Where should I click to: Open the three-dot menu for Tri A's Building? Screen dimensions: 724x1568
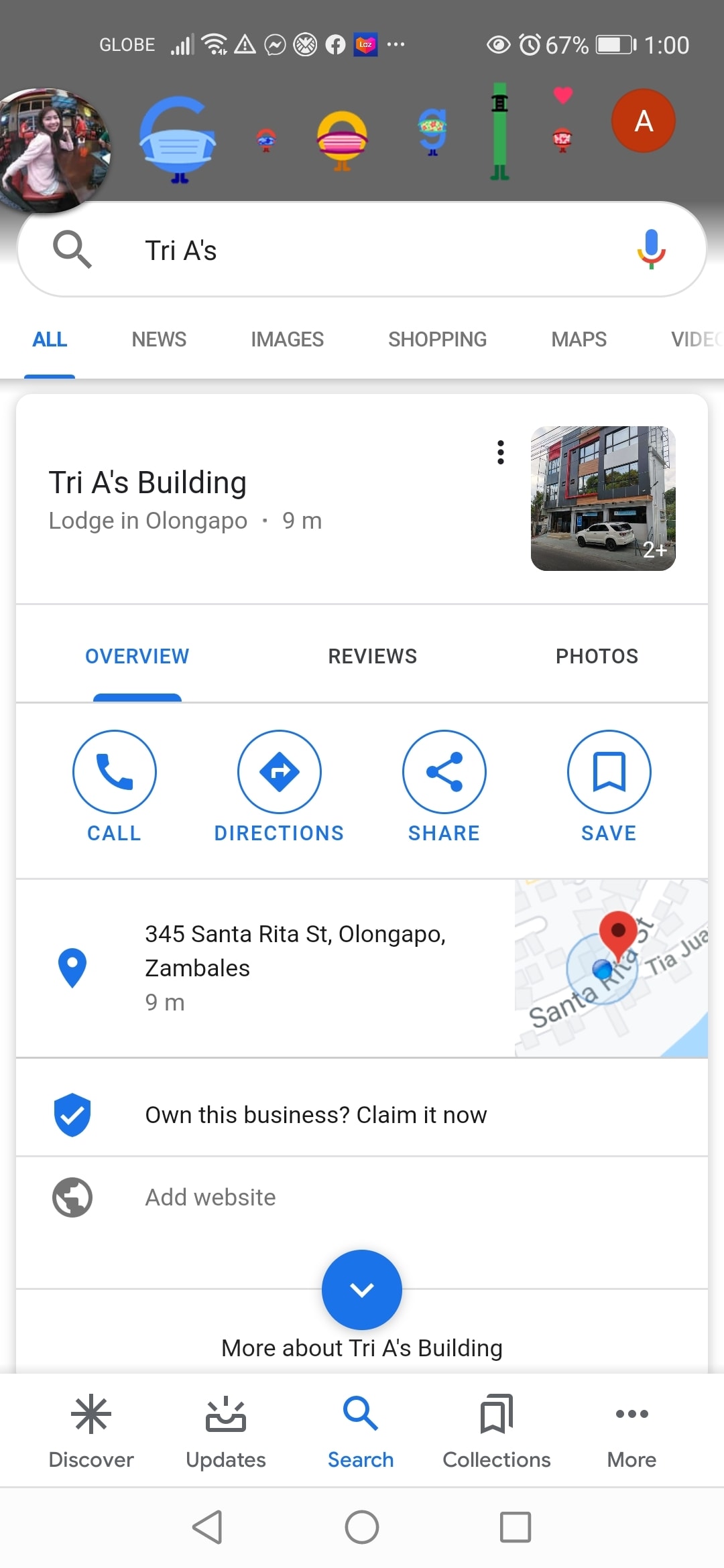click(500, 452)
